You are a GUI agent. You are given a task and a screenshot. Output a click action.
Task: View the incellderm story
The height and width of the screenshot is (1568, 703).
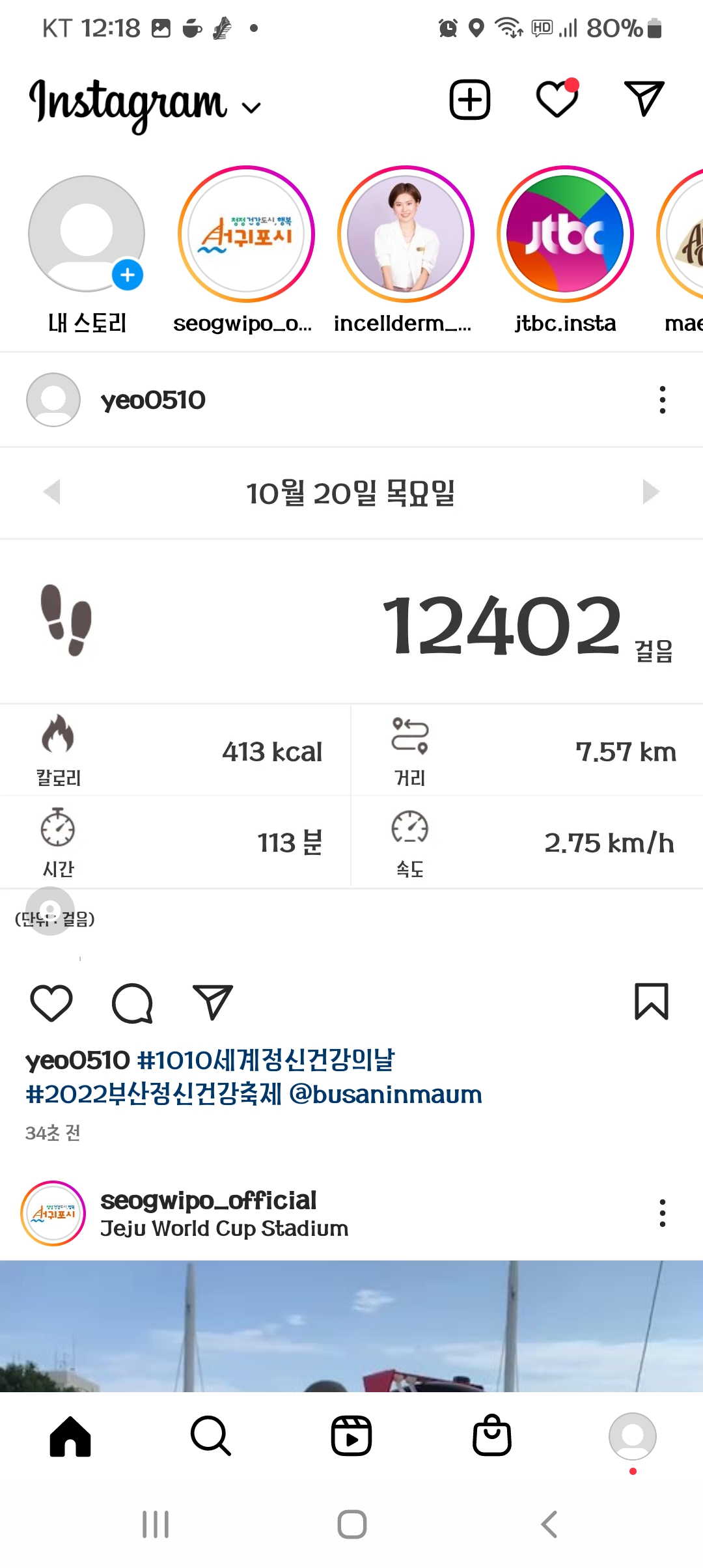point(406,234)
